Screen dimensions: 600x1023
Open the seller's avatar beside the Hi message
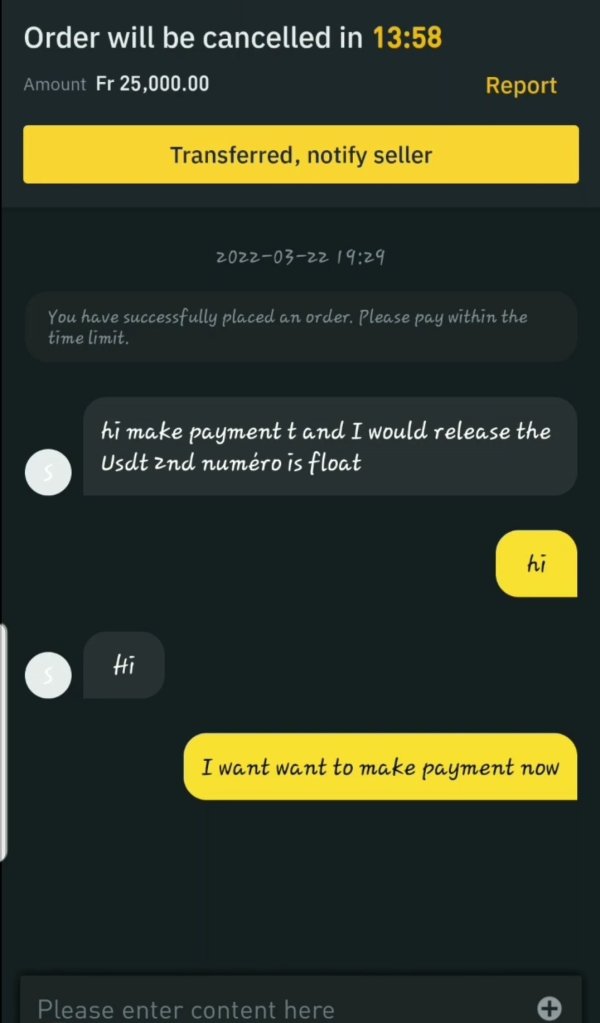48,676
